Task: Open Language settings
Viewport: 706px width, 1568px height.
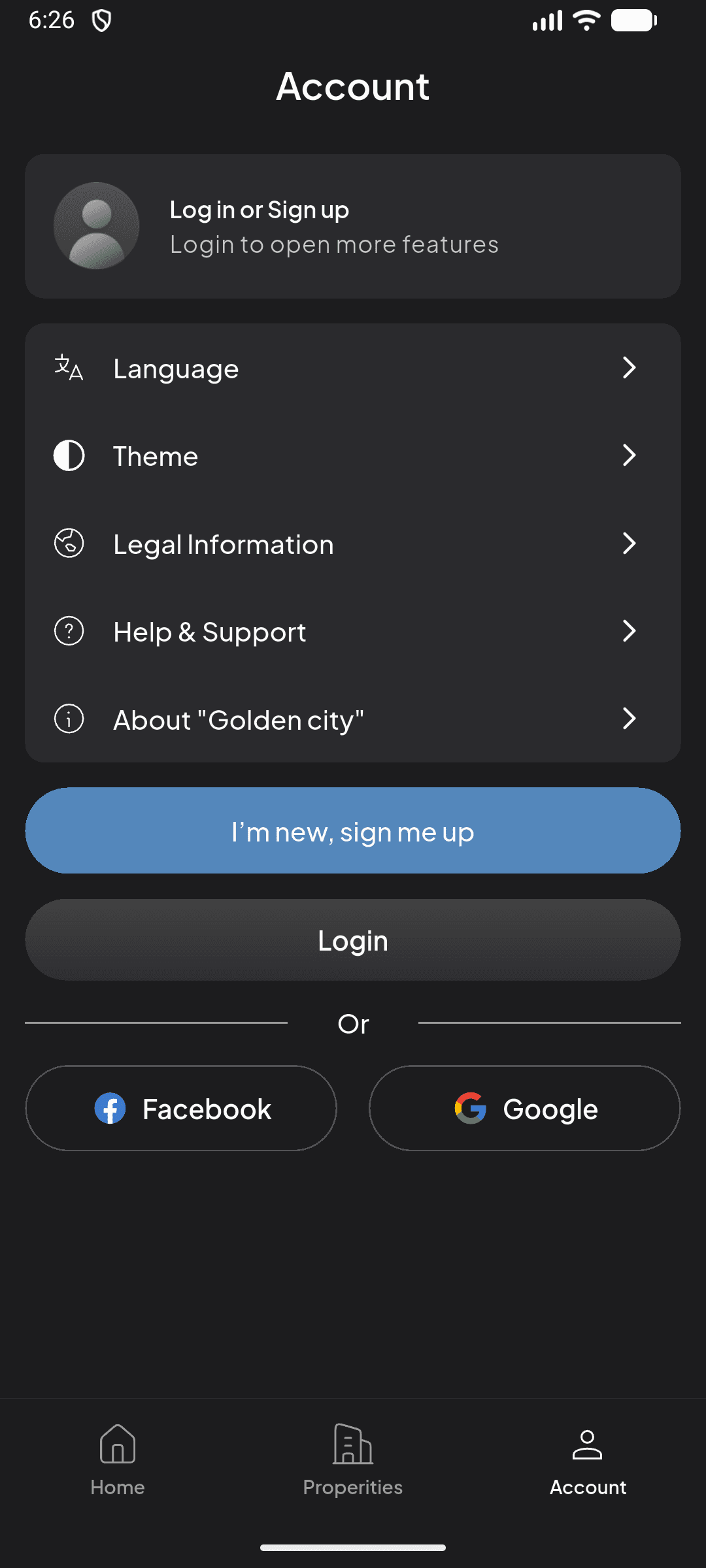Action: (x=353, y=368)
